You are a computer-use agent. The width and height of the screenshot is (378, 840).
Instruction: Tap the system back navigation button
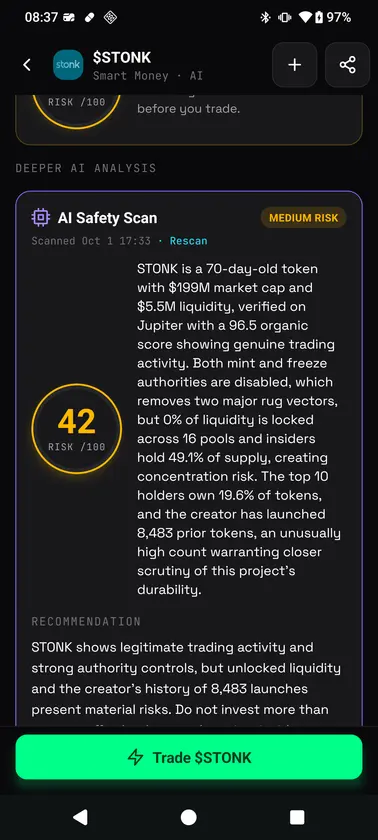pyautogui.click(x=80, y=817)
